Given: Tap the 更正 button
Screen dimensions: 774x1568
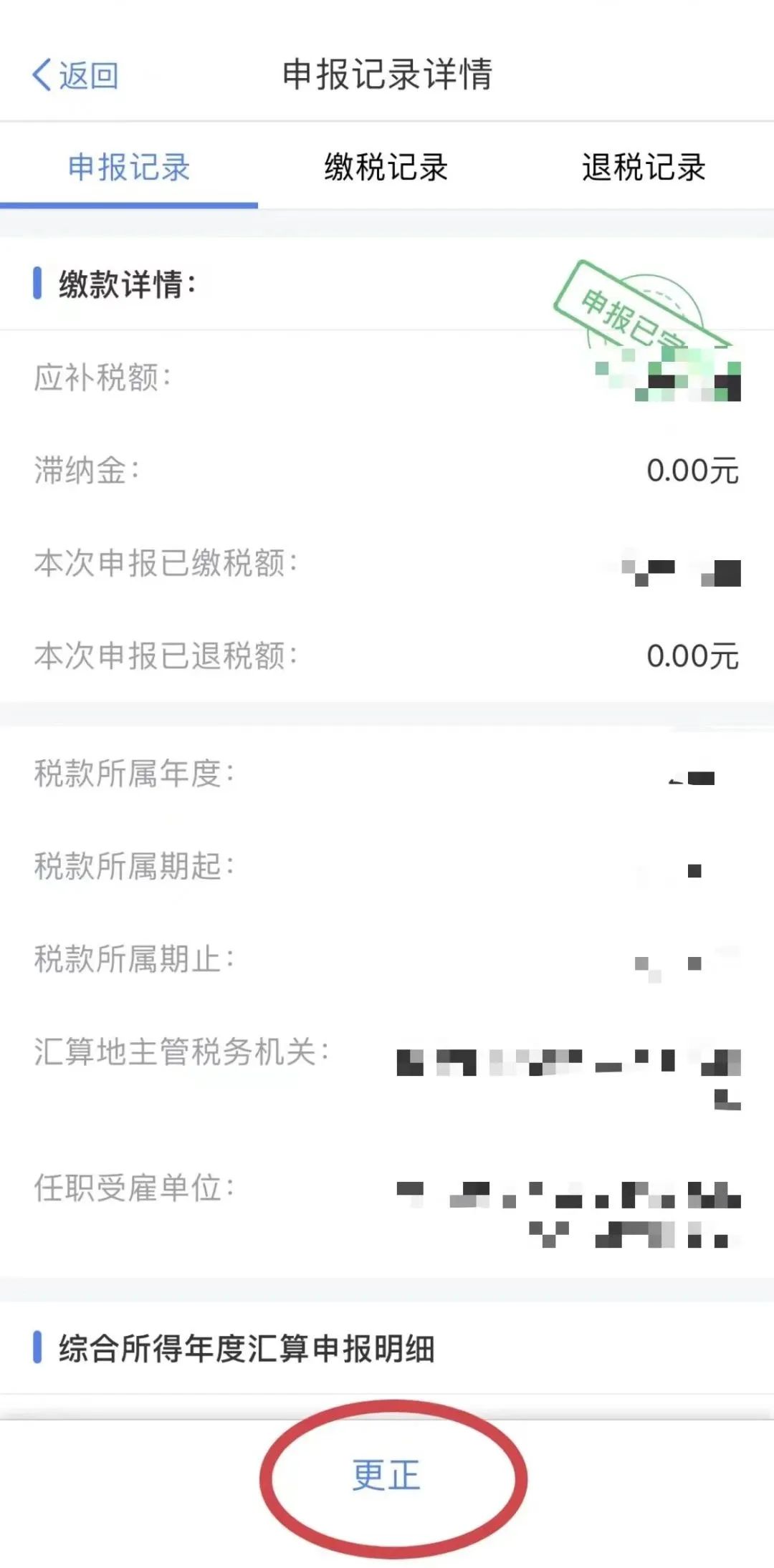Looking at the screenshot, I should point(386,1476).
